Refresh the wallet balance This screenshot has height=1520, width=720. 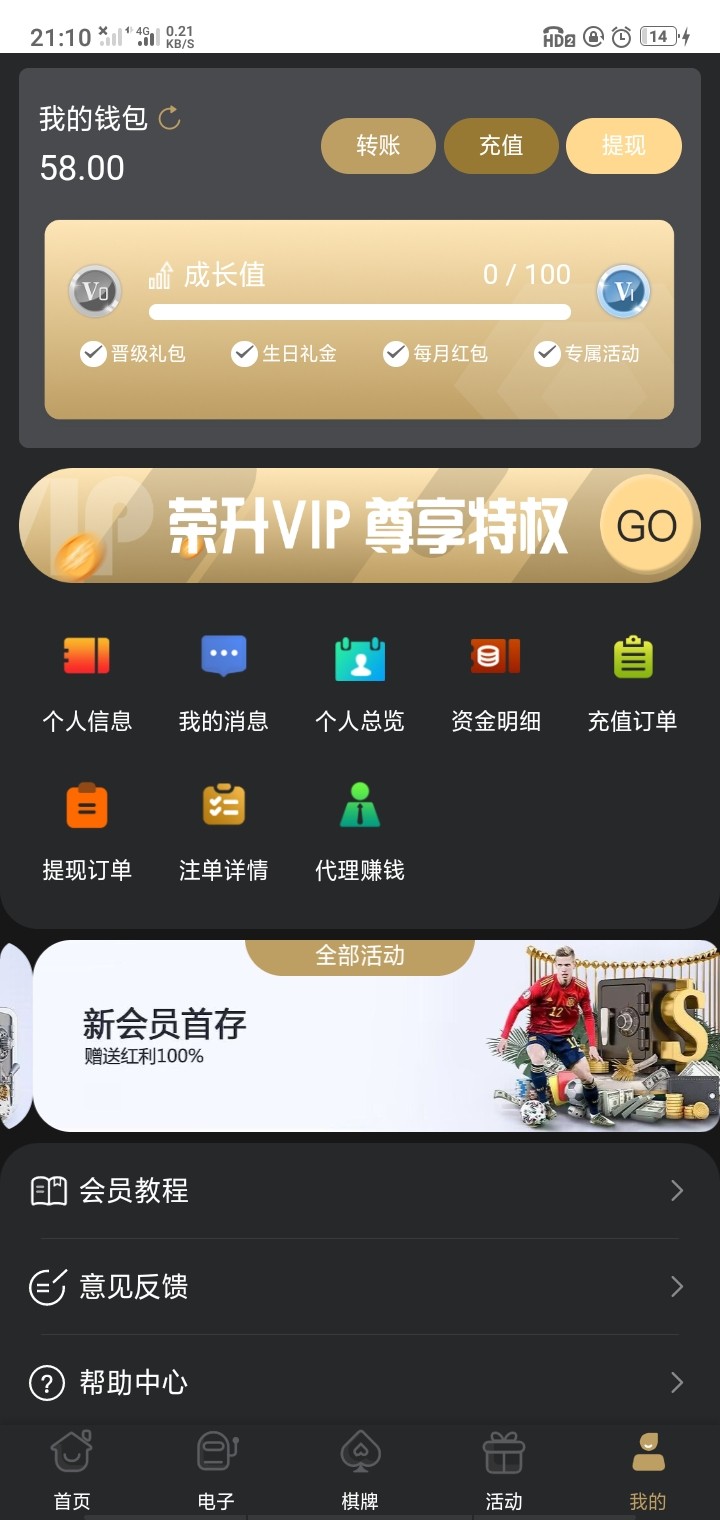click(x=170, y=119)
